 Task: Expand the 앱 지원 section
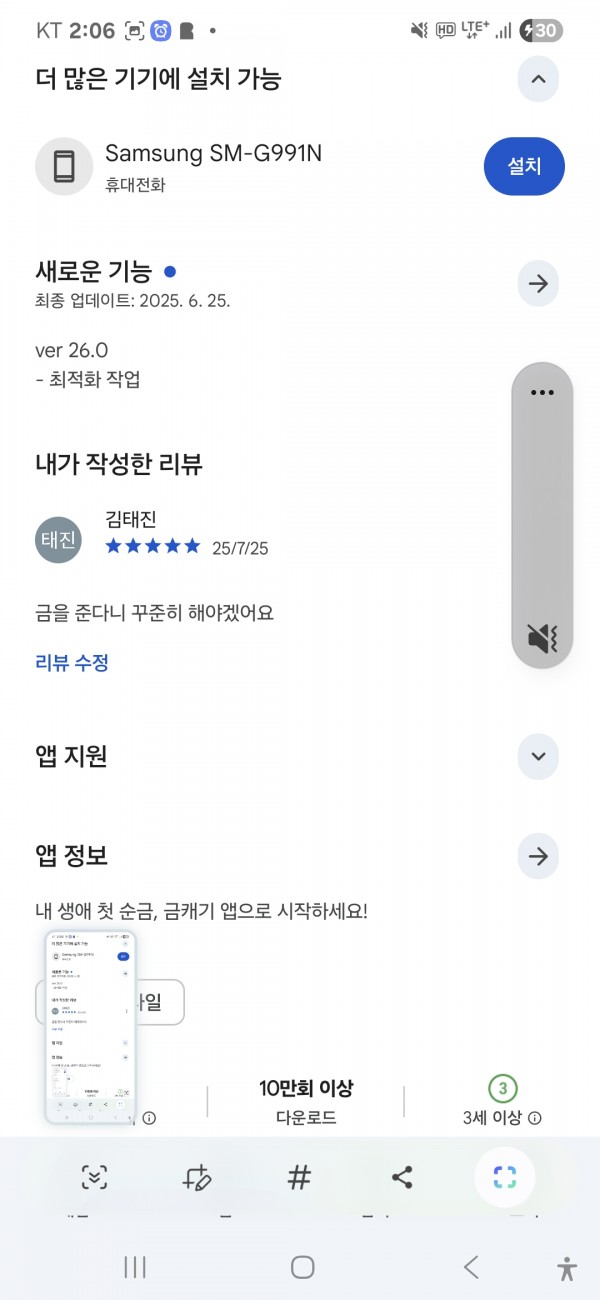[538, 756]
